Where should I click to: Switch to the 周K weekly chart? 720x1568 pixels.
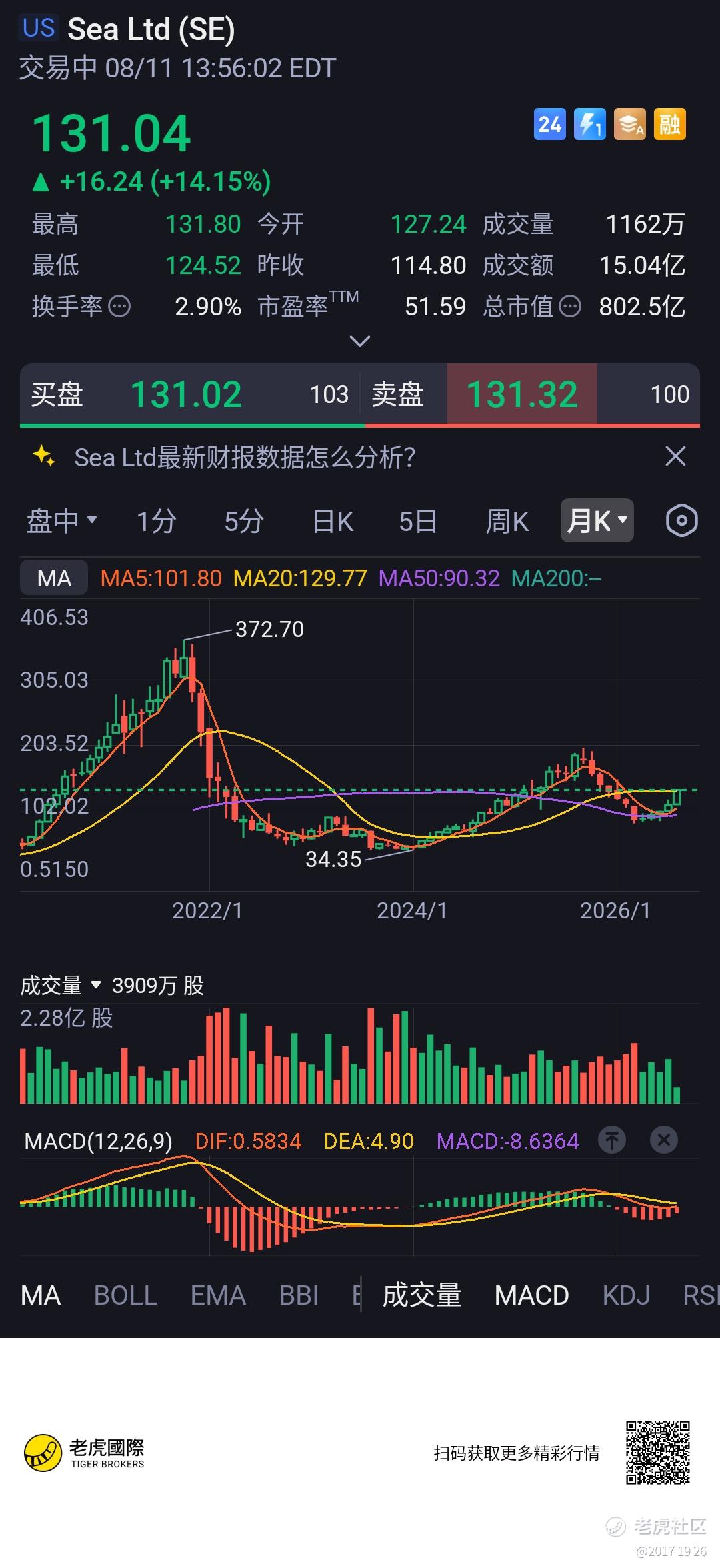click(507, 521)
